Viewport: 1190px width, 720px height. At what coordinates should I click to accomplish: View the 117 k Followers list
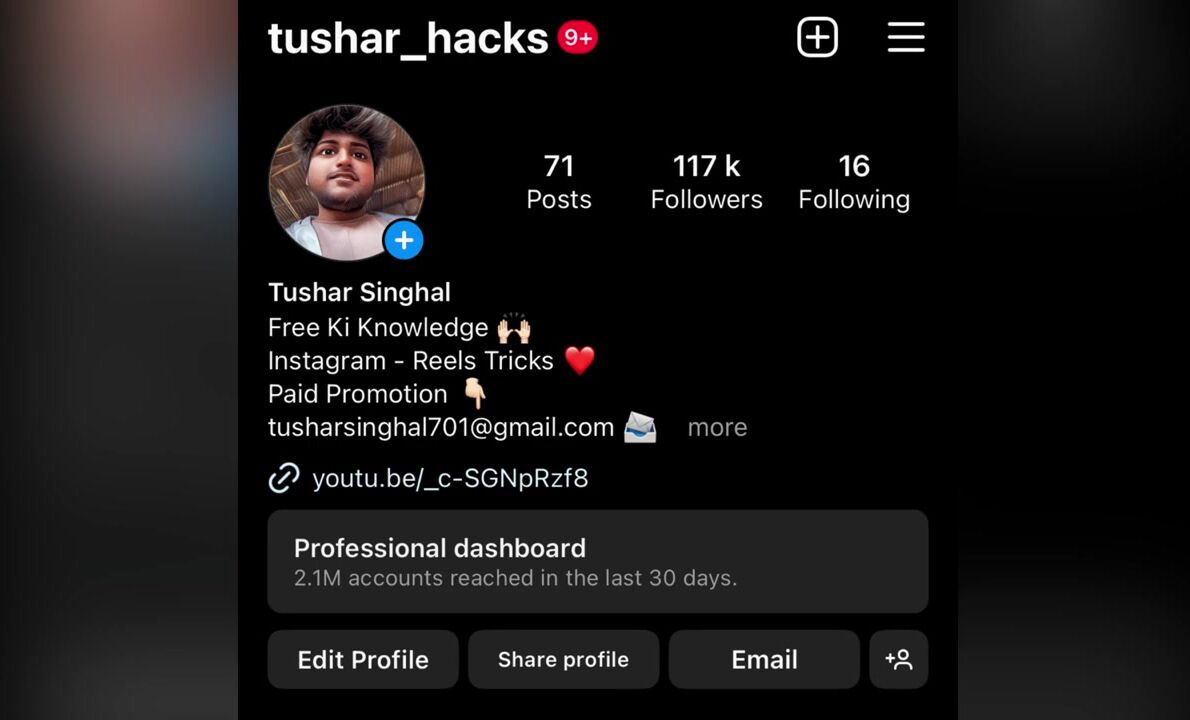point(706,182)
